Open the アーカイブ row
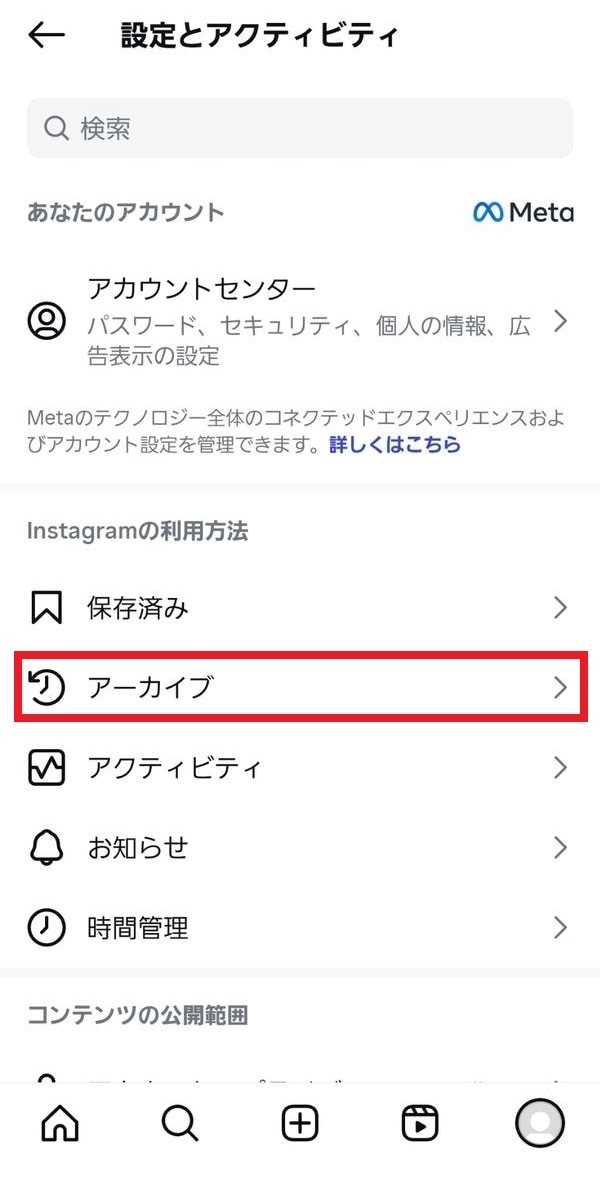The width and height of the screenshot is (600, 1177). 300,687
